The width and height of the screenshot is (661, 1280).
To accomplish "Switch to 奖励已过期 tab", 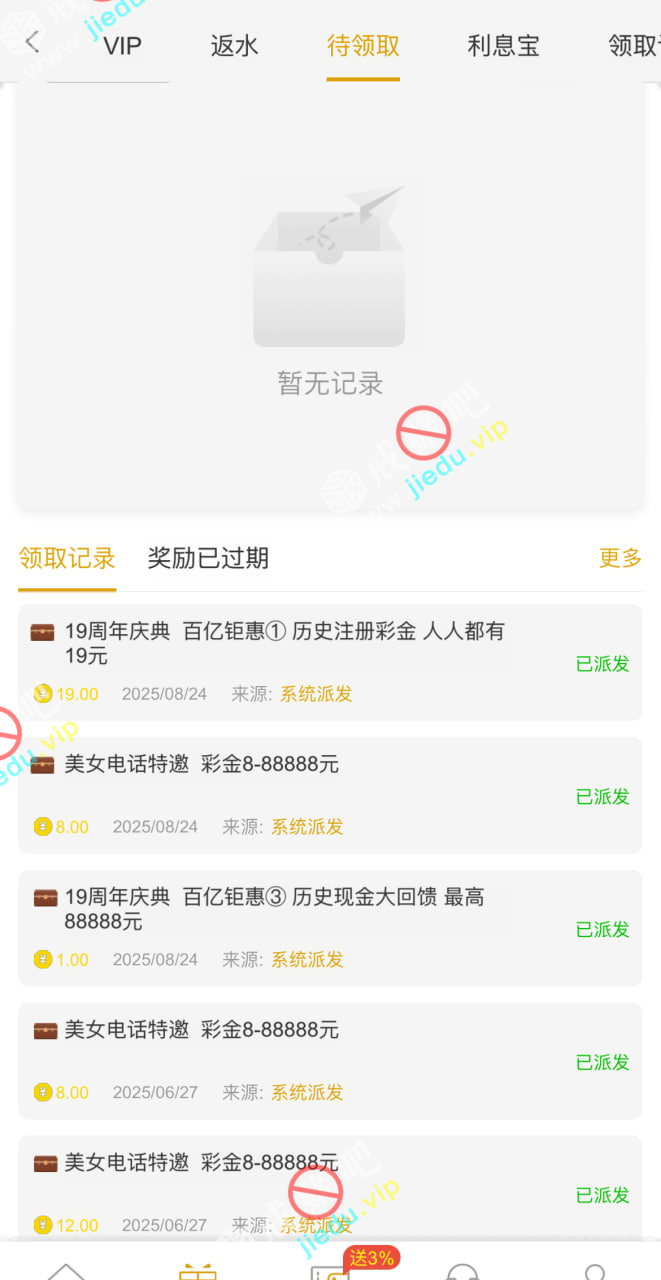I will 208,558.
